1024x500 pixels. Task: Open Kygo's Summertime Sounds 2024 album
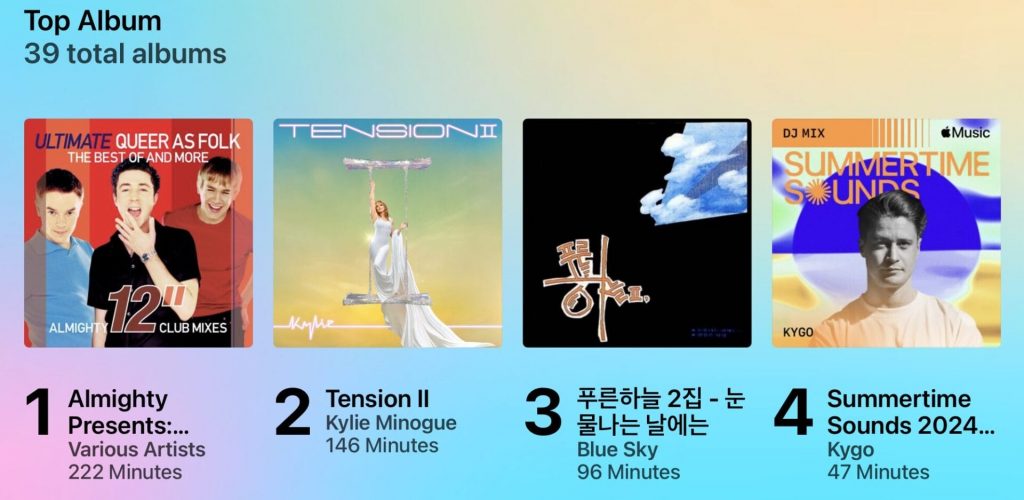886,233
